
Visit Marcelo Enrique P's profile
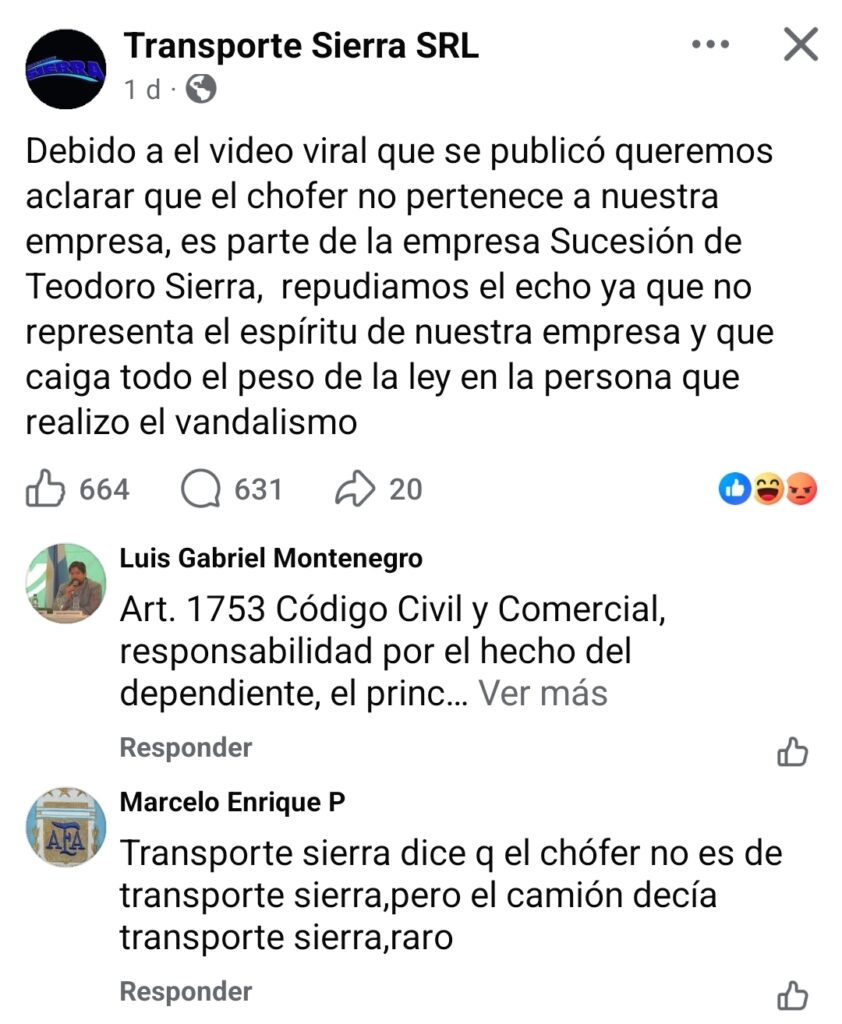[232, 802]
